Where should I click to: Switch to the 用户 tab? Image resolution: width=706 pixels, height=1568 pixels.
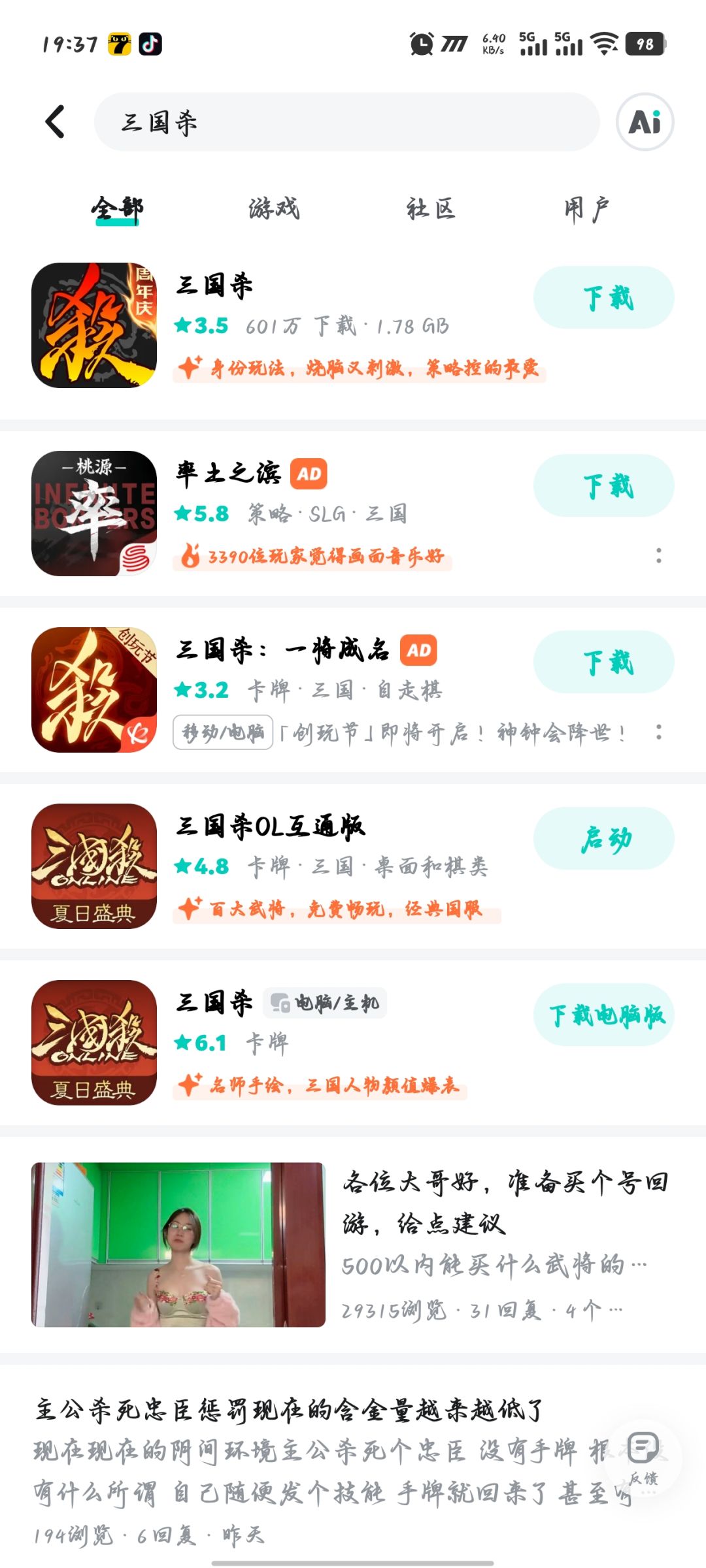587,208
